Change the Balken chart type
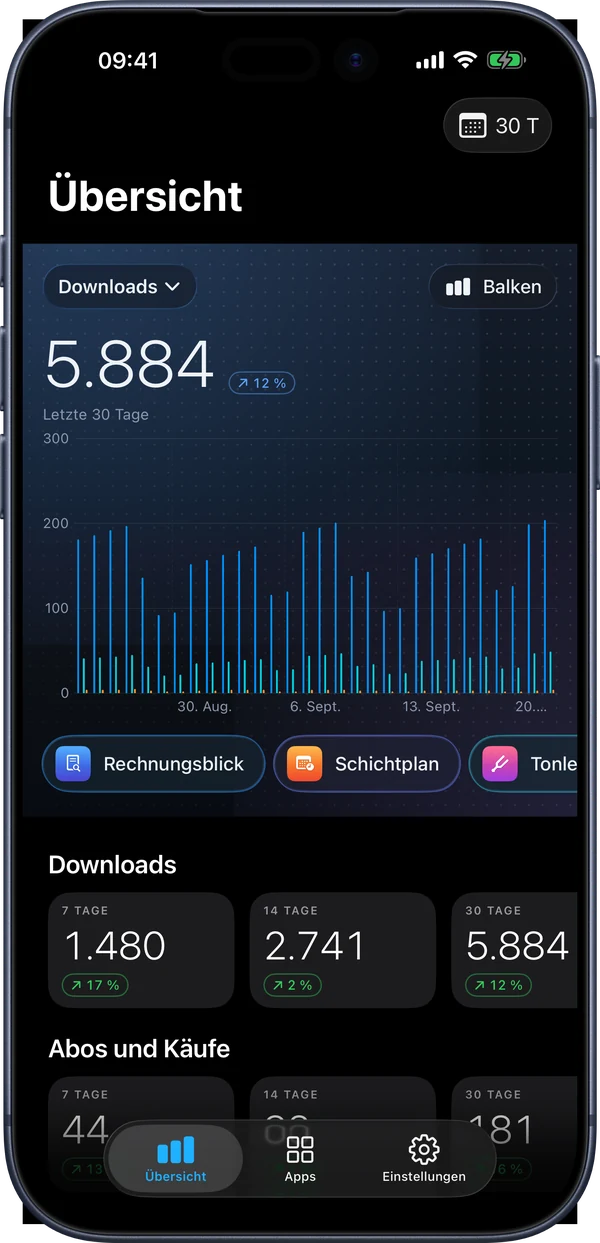The width and height of the screenshot is (600, 1243). pyautogui.click(x=493, y=287)
